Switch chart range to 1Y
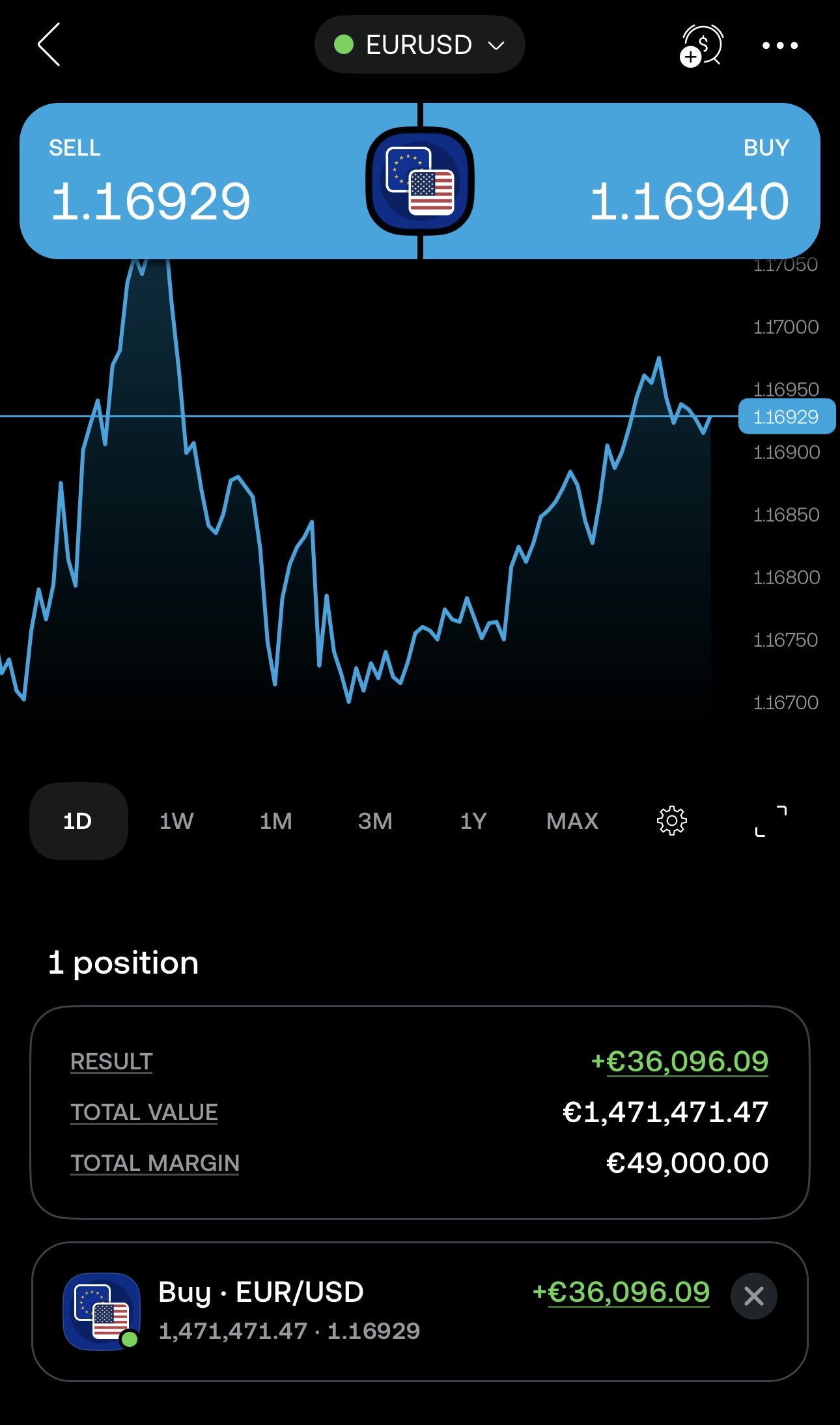The width and height of the screenshot is (840, 1425). [x=473, y=821]
